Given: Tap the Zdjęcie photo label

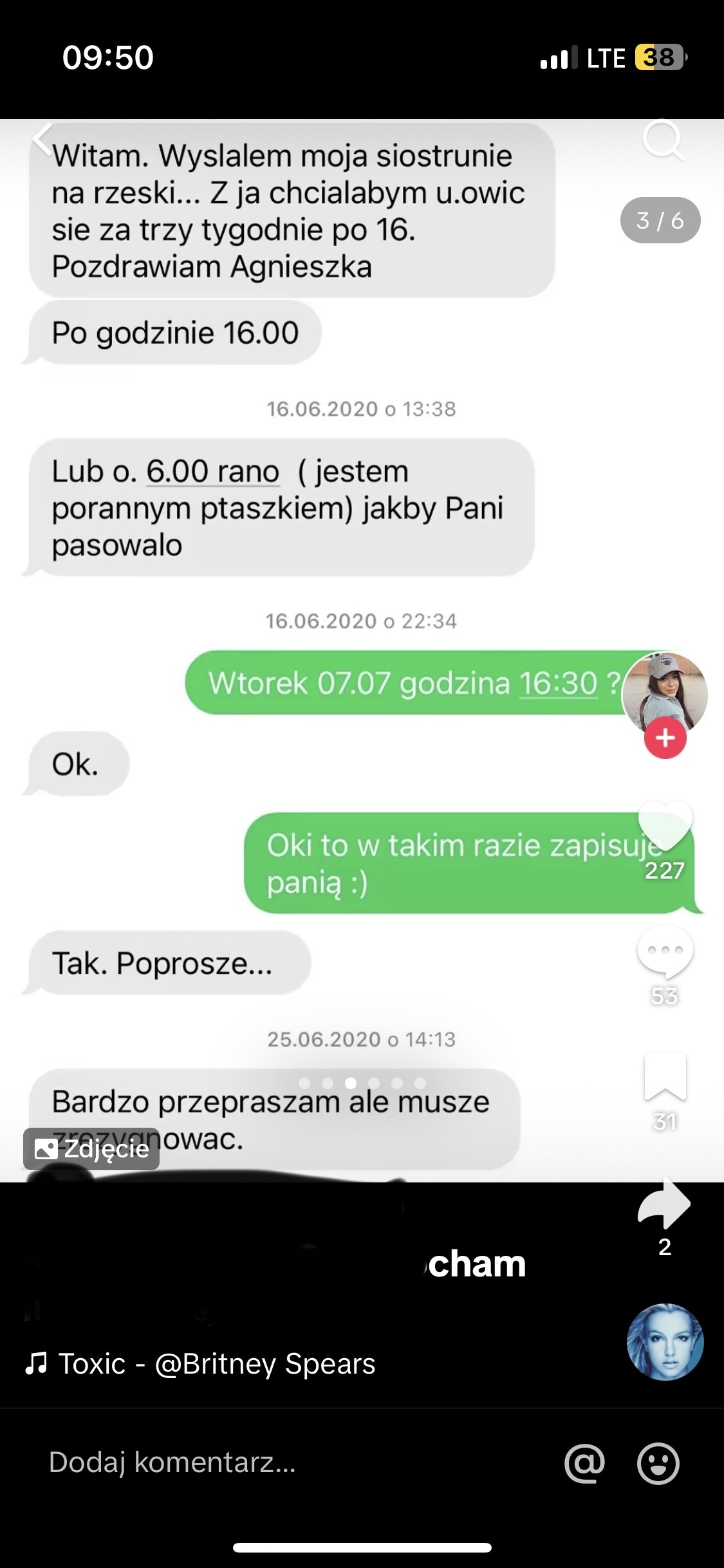Looking at the screenshot, I should (x=91, y=1148).
